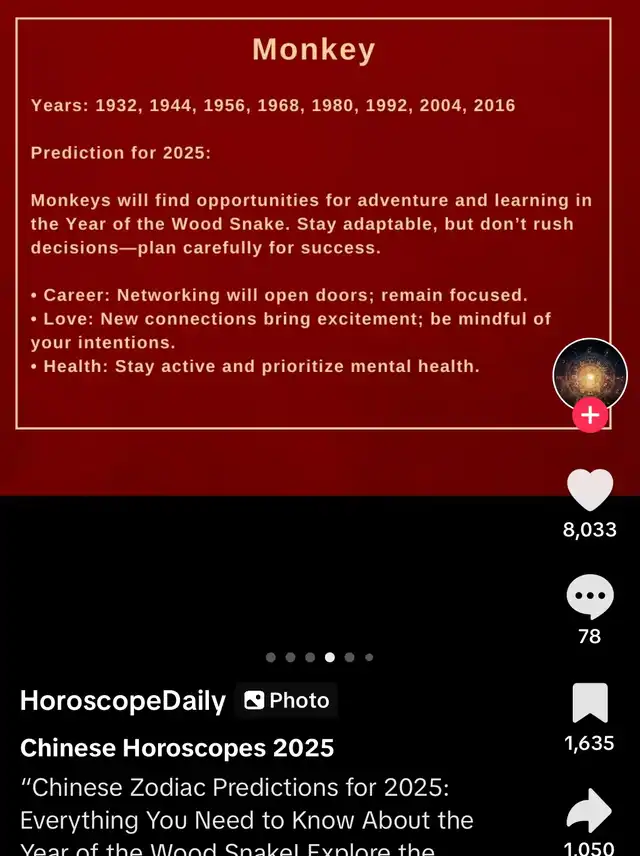Image resolution: width=640 pixels, height=856 pixels.
Task: Share this post via the arrow icon
Action: 589,811
